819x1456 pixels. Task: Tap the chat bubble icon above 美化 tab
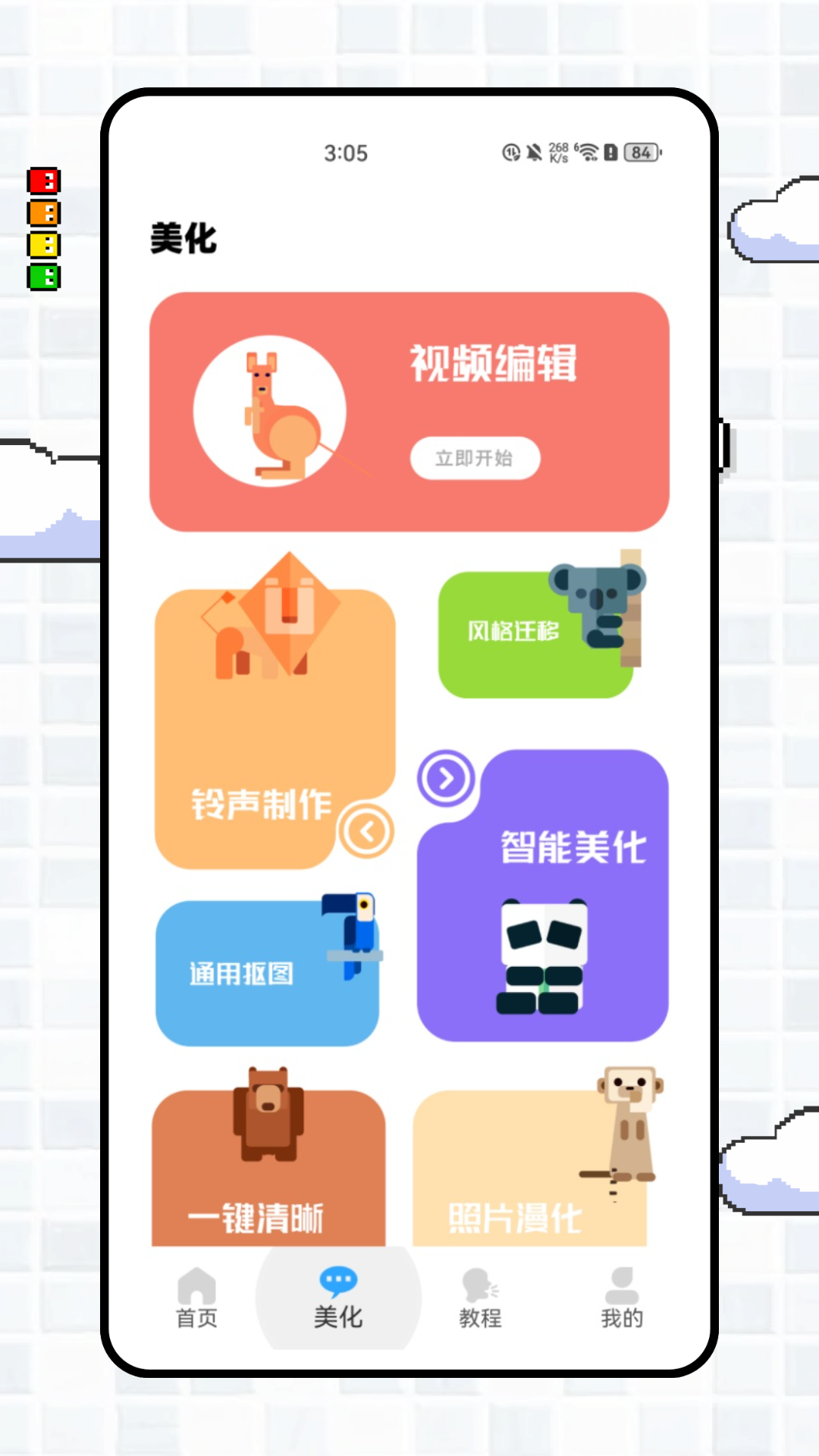(x=337, y=1282)
